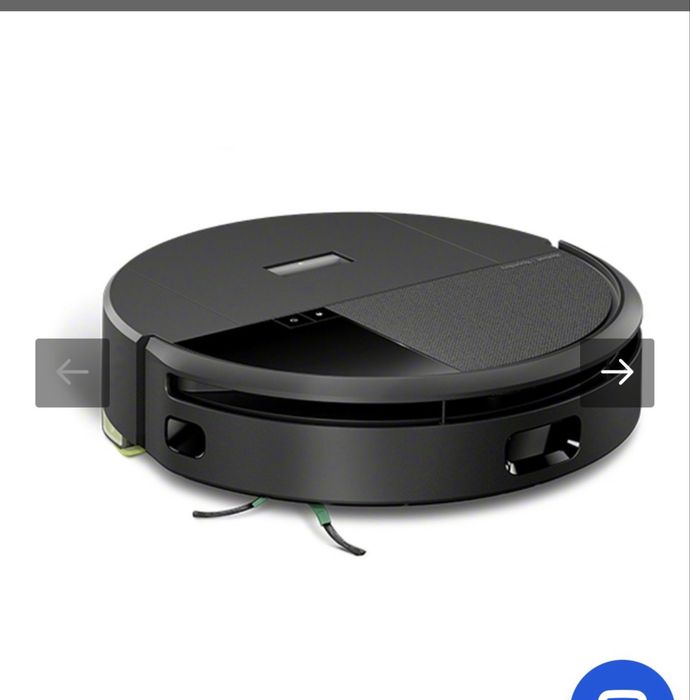This screenshot has width=690, height=700.
Task: Go back to the previous product image
Action: pyautogui.click(x=72, y=372)
